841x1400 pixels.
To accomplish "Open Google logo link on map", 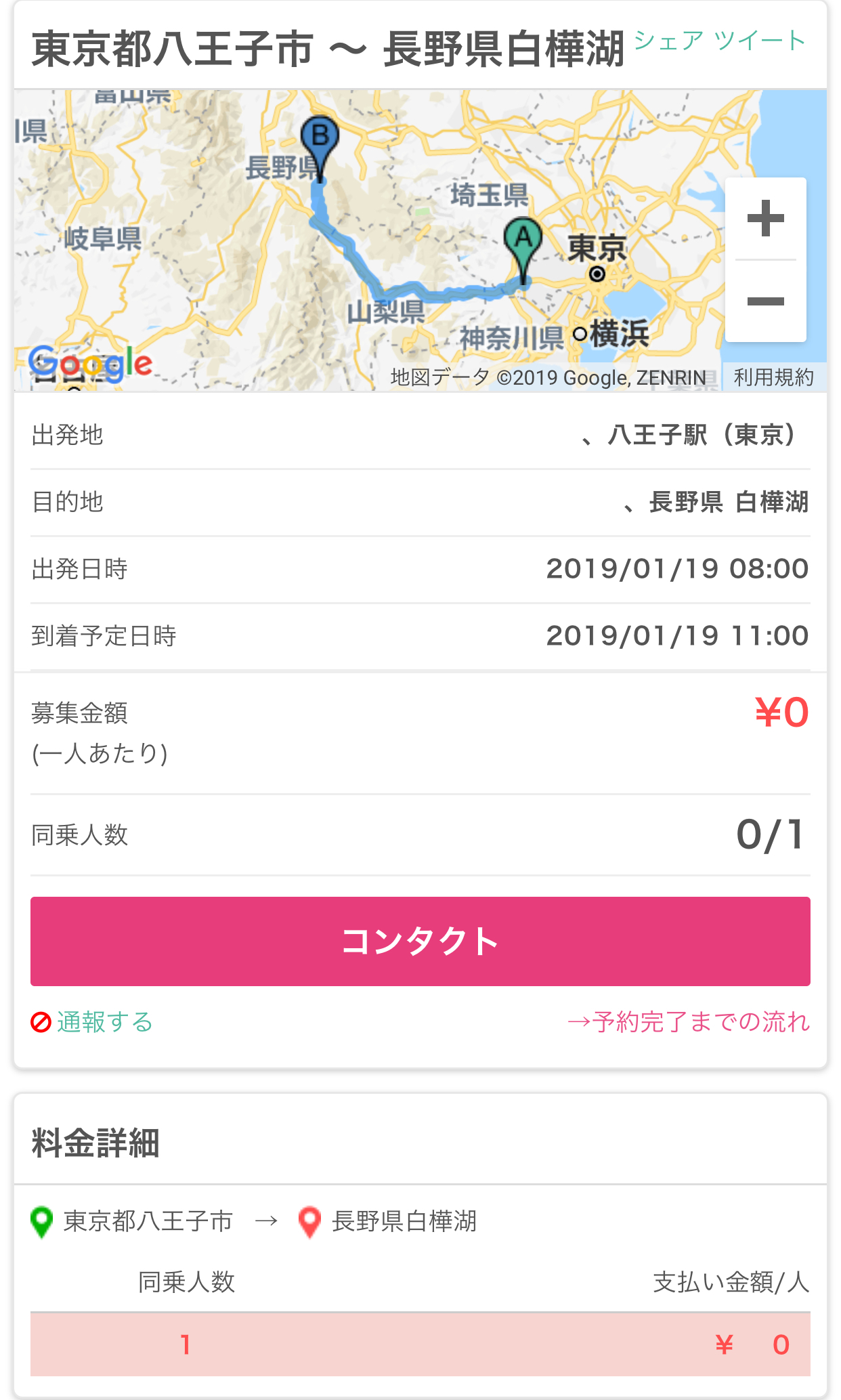I will (90, 364).
